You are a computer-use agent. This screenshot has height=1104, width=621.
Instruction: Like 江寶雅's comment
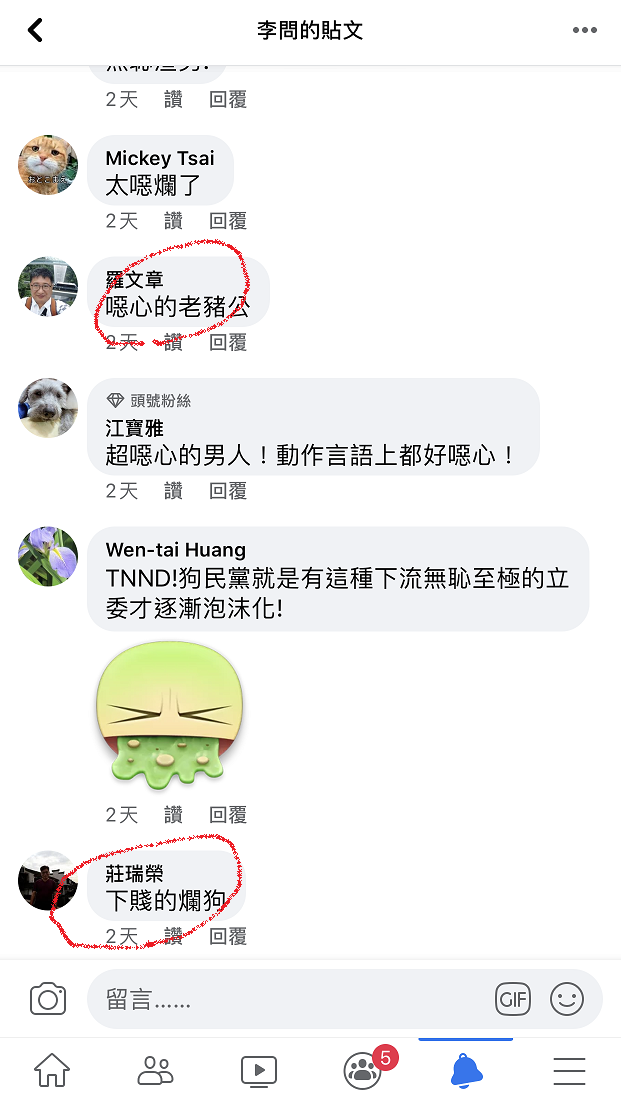coord(174,490)
